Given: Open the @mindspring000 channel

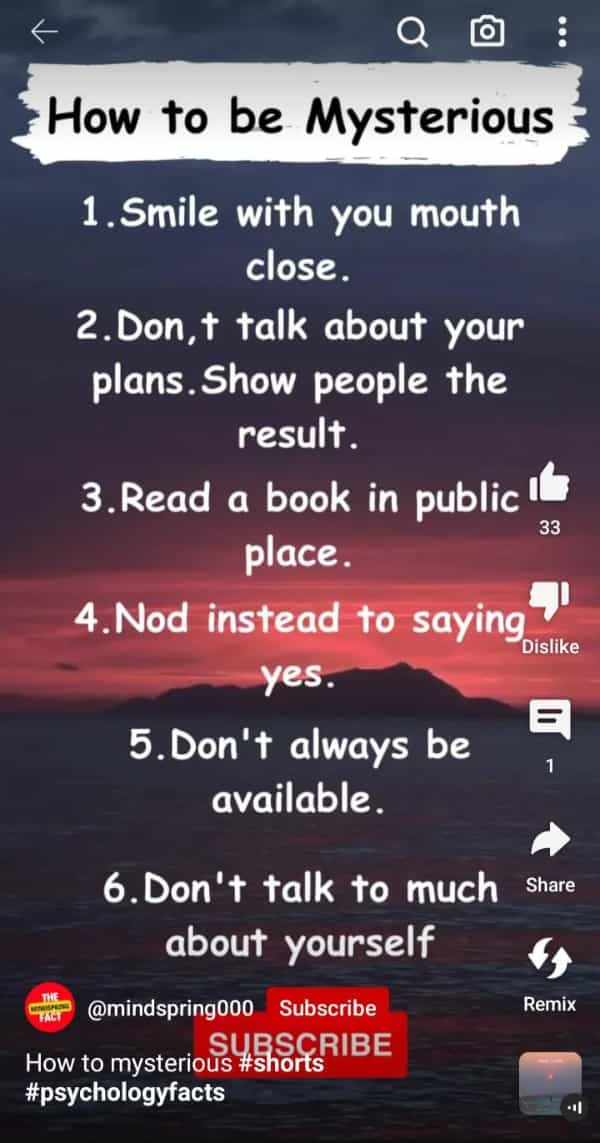Looking at the screenshot, I should tap(171, 1007).
